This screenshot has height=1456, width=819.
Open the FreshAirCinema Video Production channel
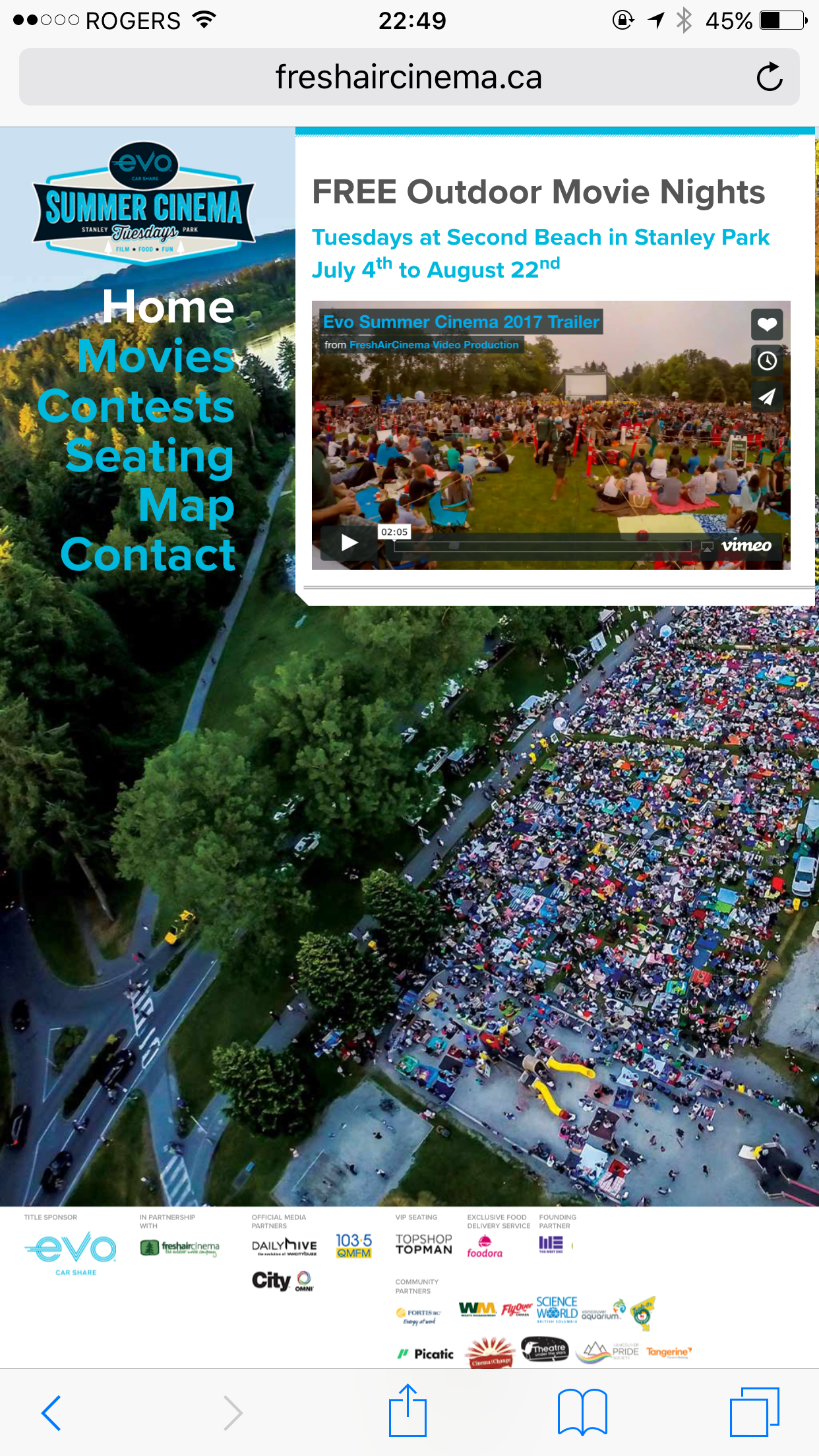tap(434, 345)
